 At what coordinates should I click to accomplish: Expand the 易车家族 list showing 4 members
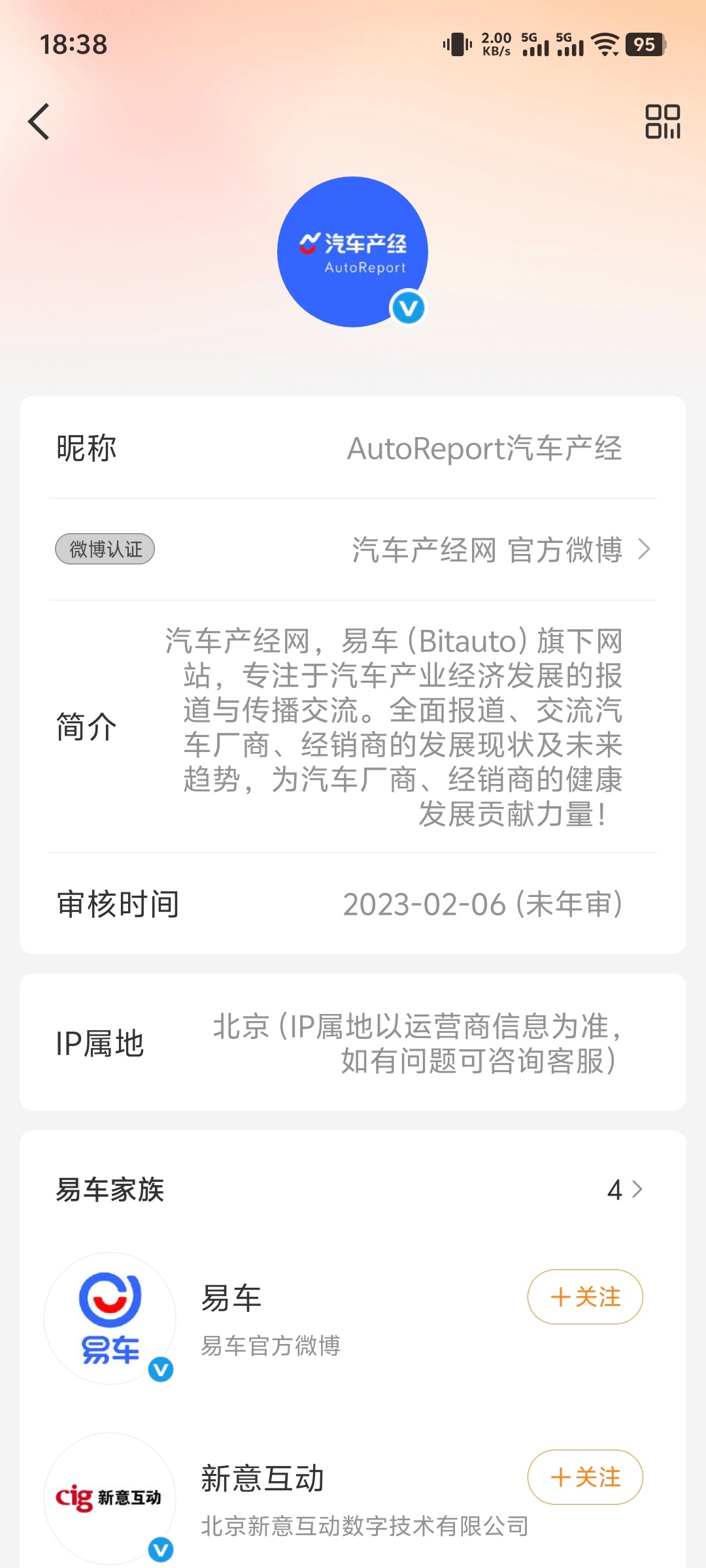624,1190
